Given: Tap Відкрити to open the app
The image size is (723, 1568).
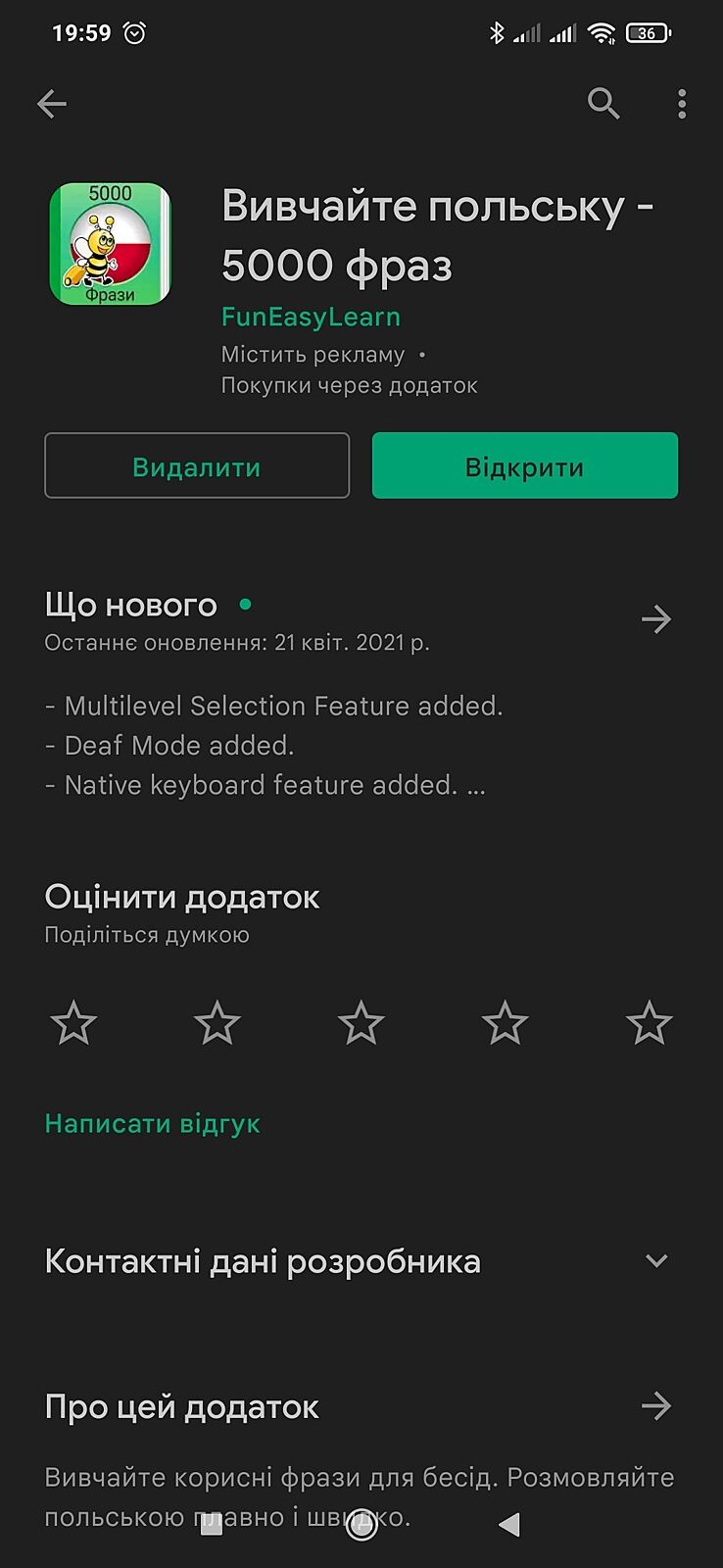Looking at the screenshot, I should coord(524,466).
